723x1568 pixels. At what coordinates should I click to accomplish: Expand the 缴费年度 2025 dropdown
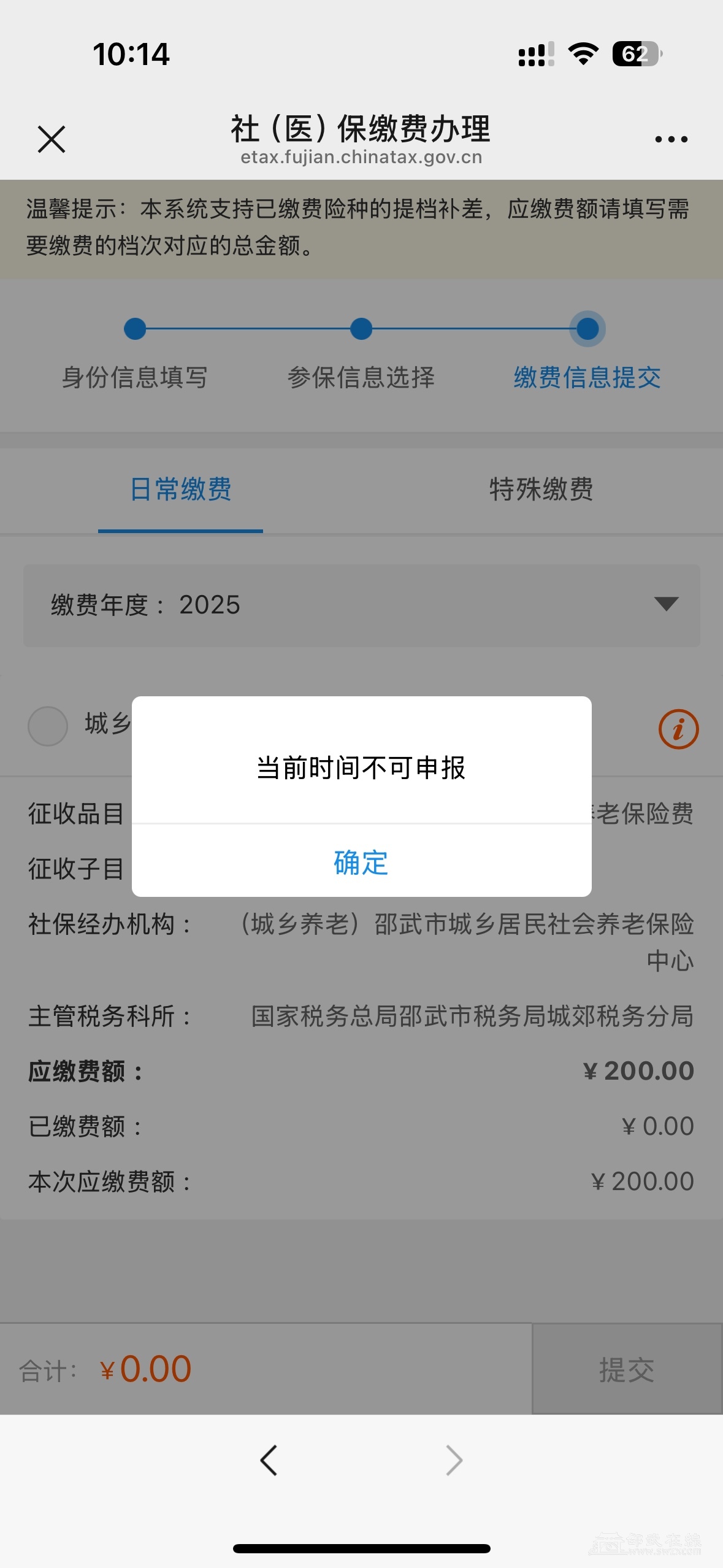(666, 604)
